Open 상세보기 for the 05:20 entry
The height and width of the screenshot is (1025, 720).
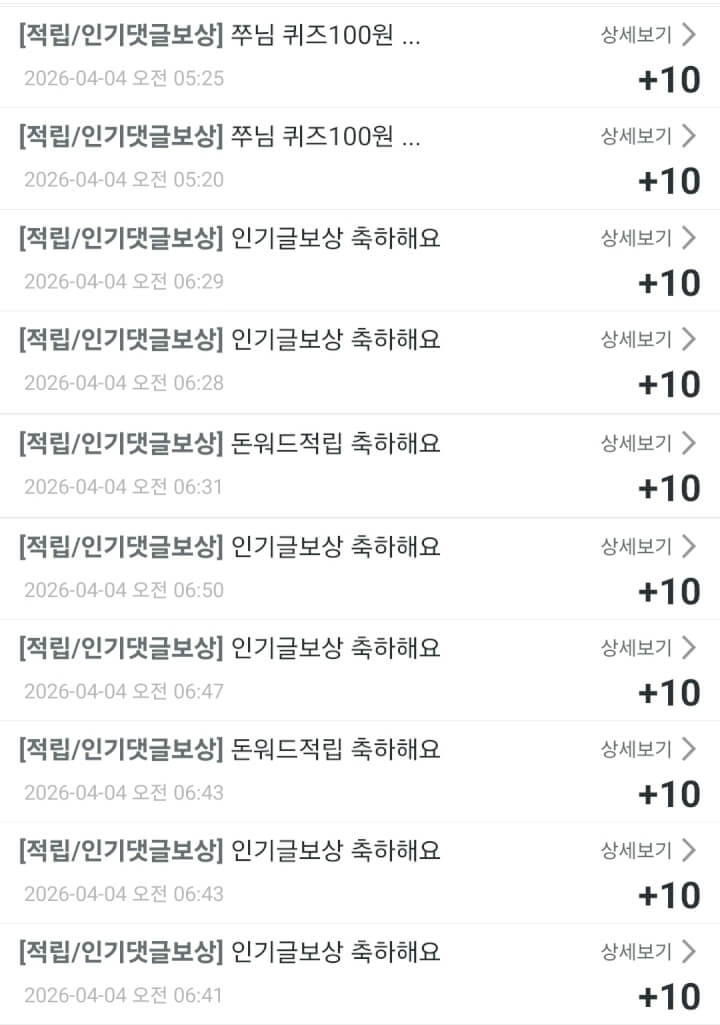tap(647, 136)
